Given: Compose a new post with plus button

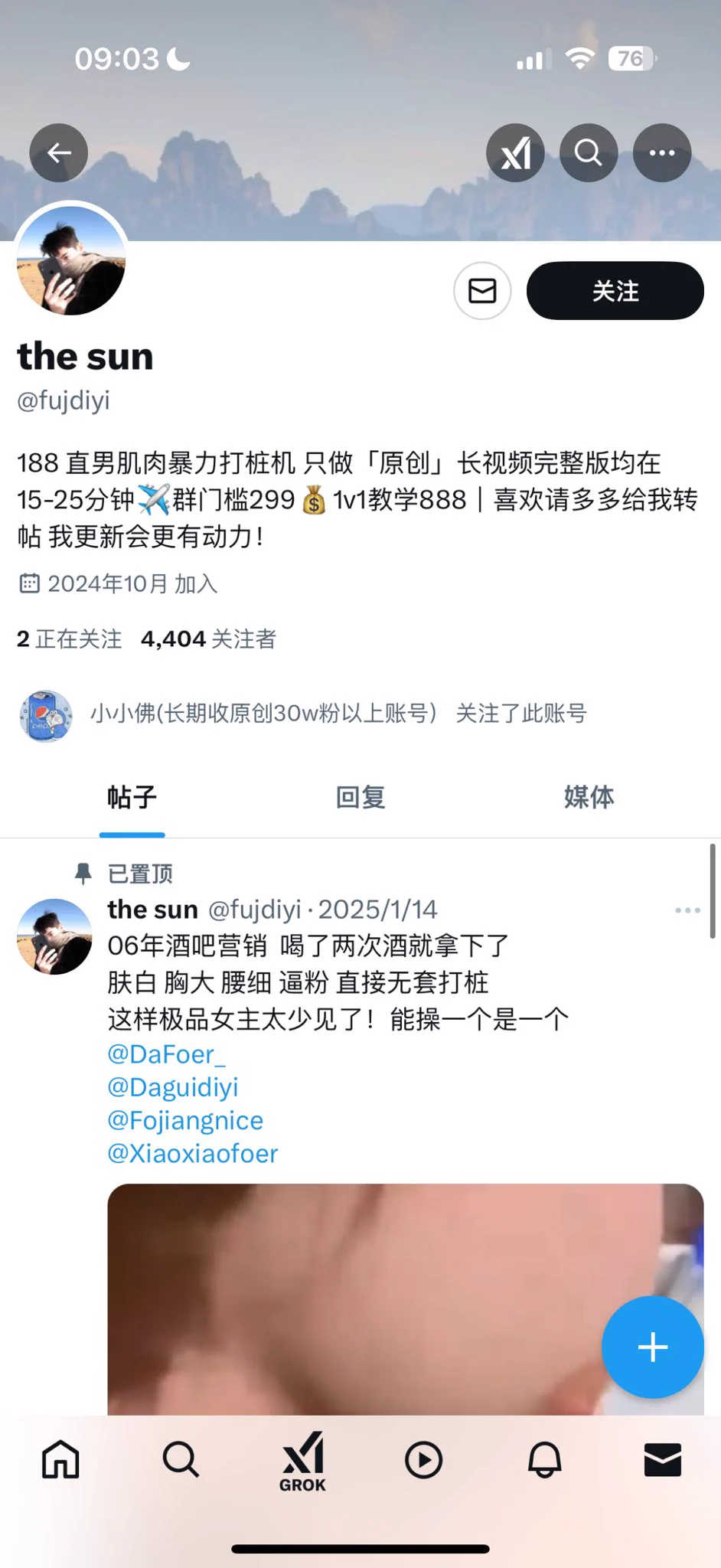Looking at the screenshot, I should (x=652, y=1347).
